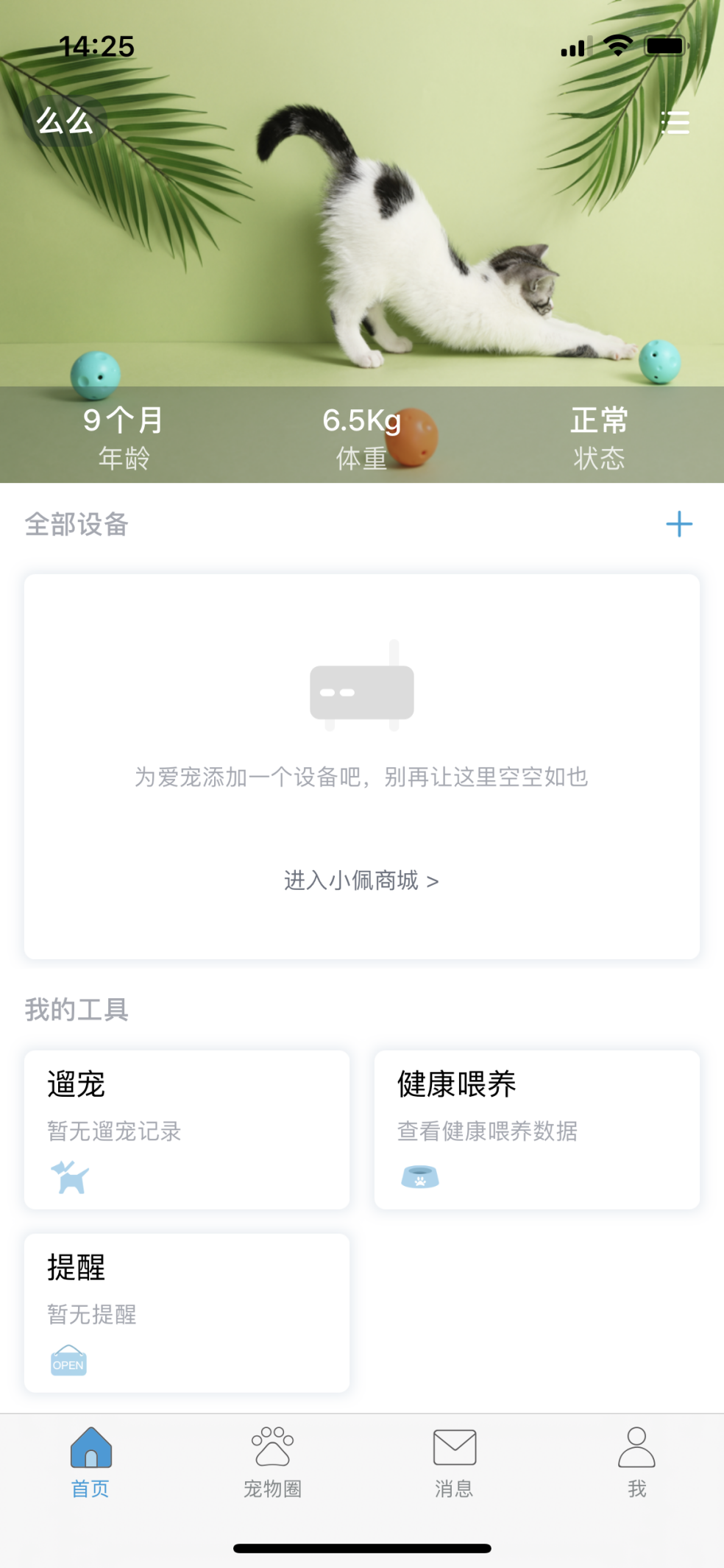Tap the 体重 6.5Kg weight stat
This screenshot has height=1568, width=724.
(x=361, y=437)
